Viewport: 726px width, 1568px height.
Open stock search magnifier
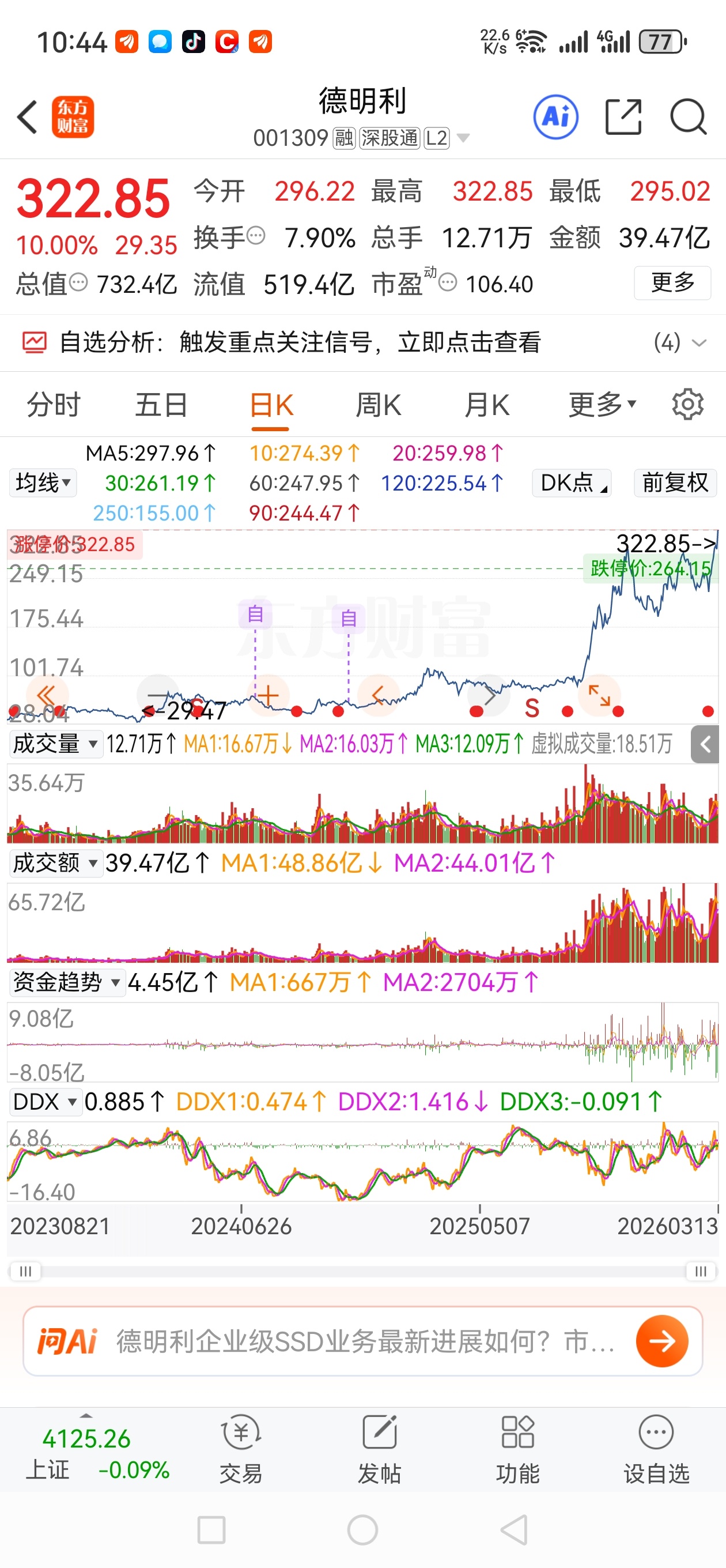(687, 116)
